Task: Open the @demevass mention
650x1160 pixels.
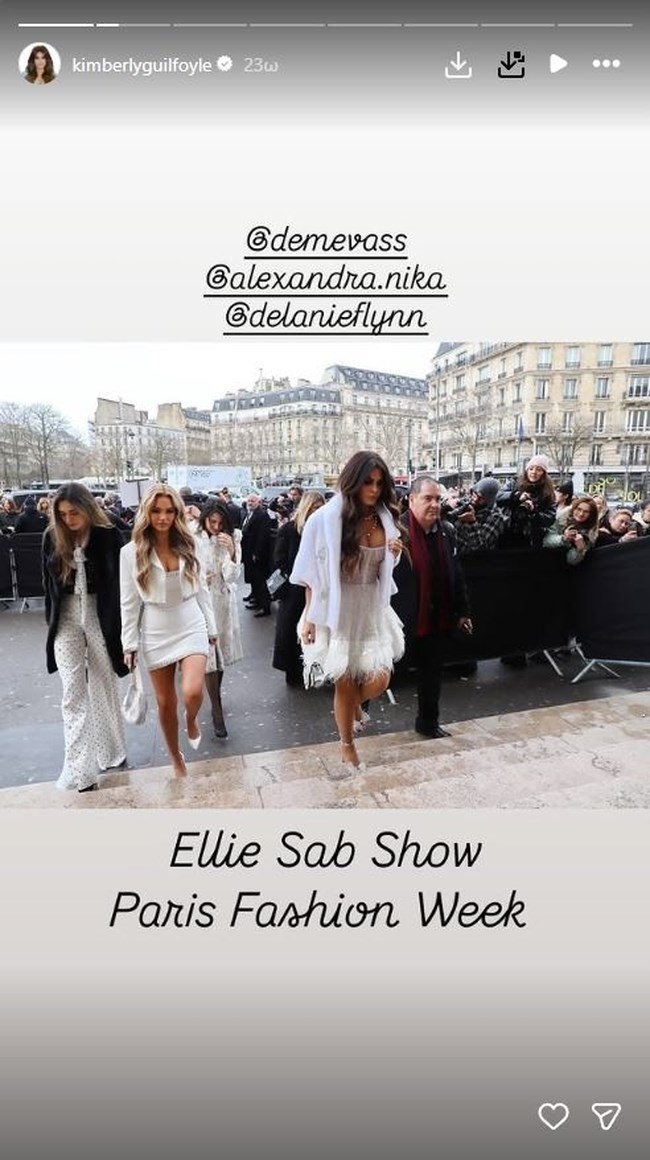Action: [326, 241]
